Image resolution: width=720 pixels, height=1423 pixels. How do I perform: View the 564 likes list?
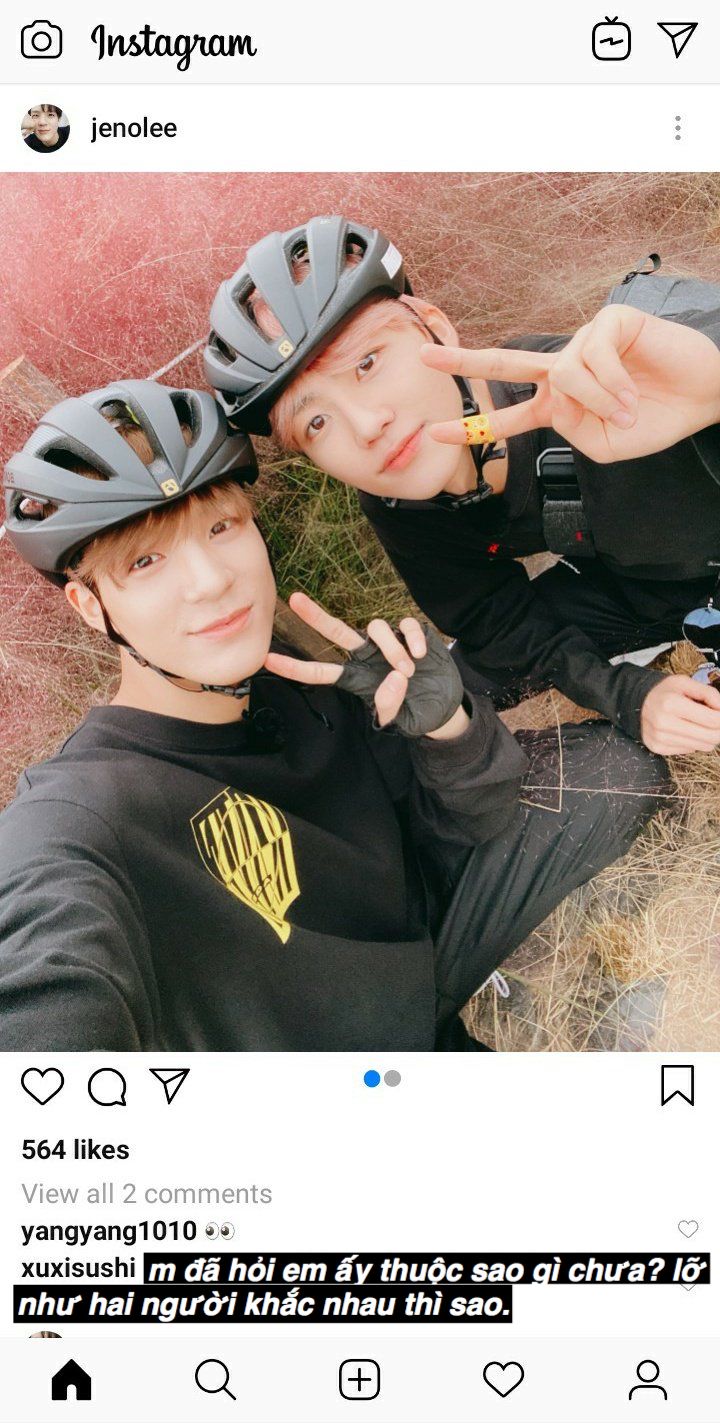[x=75, y=1150]
